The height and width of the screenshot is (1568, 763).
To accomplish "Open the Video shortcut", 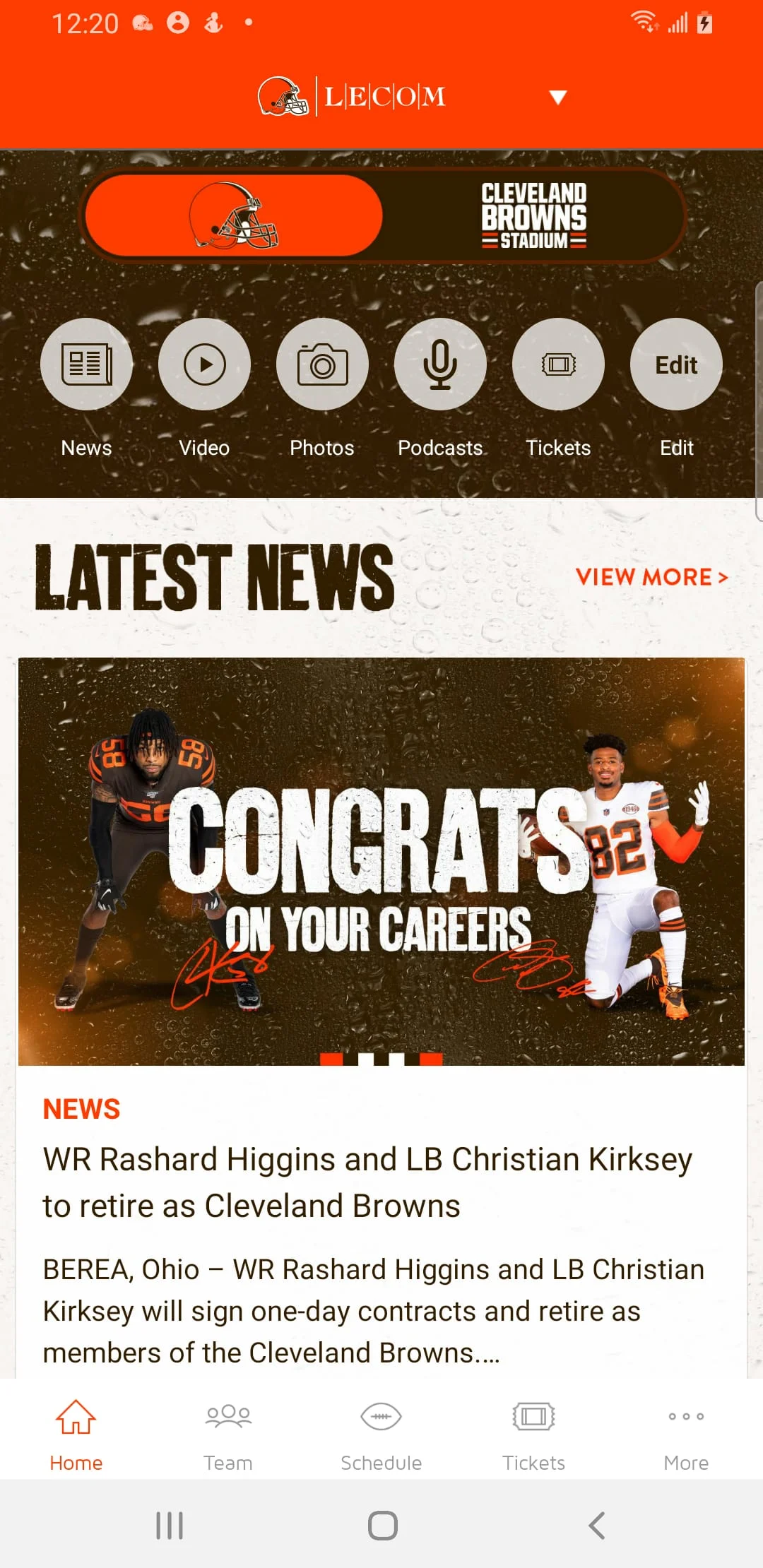I will click(204, 364).
